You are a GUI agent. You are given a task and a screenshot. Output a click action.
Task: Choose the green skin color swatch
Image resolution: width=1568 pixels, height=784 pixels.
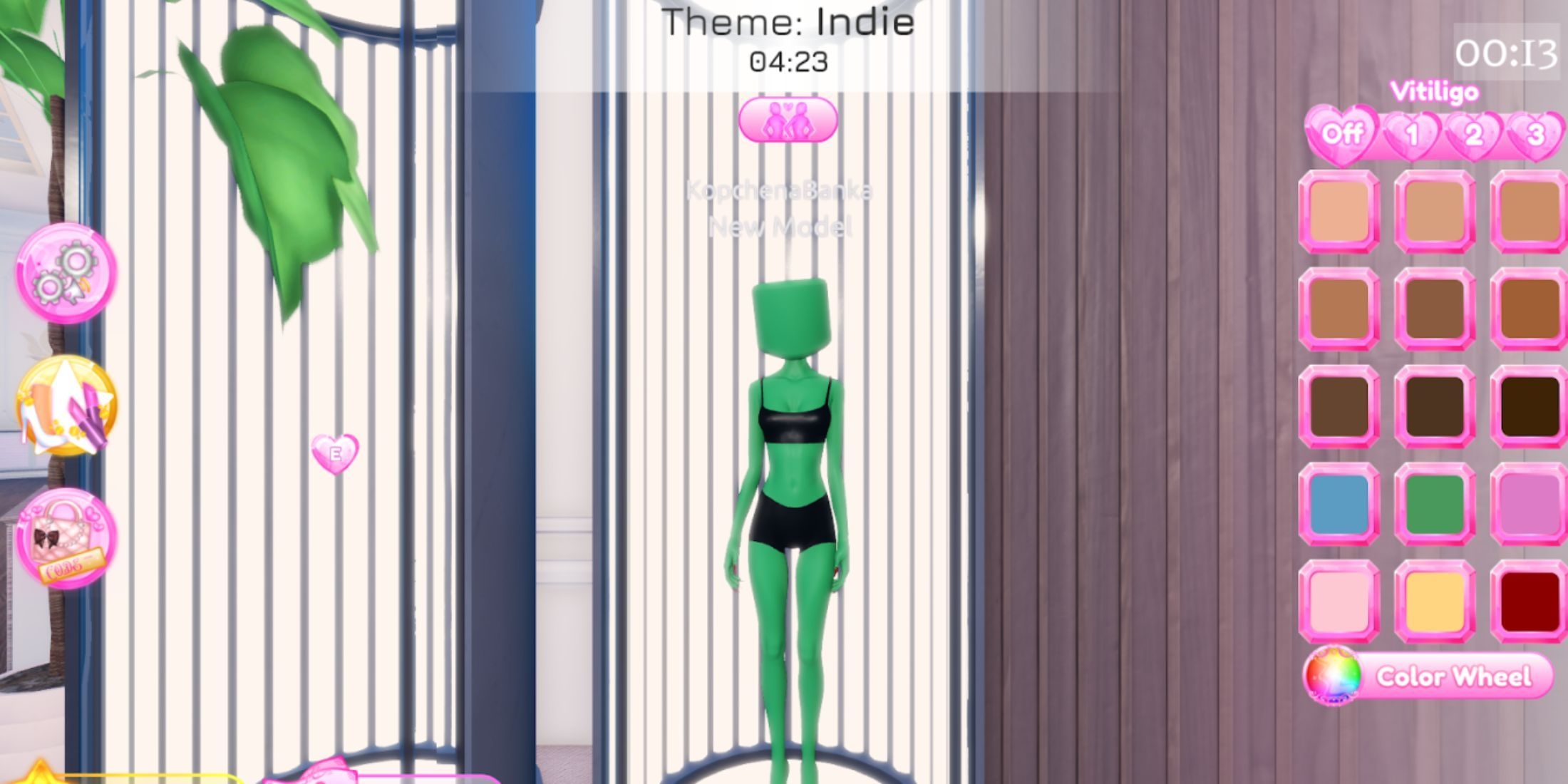click(1434, 505)
